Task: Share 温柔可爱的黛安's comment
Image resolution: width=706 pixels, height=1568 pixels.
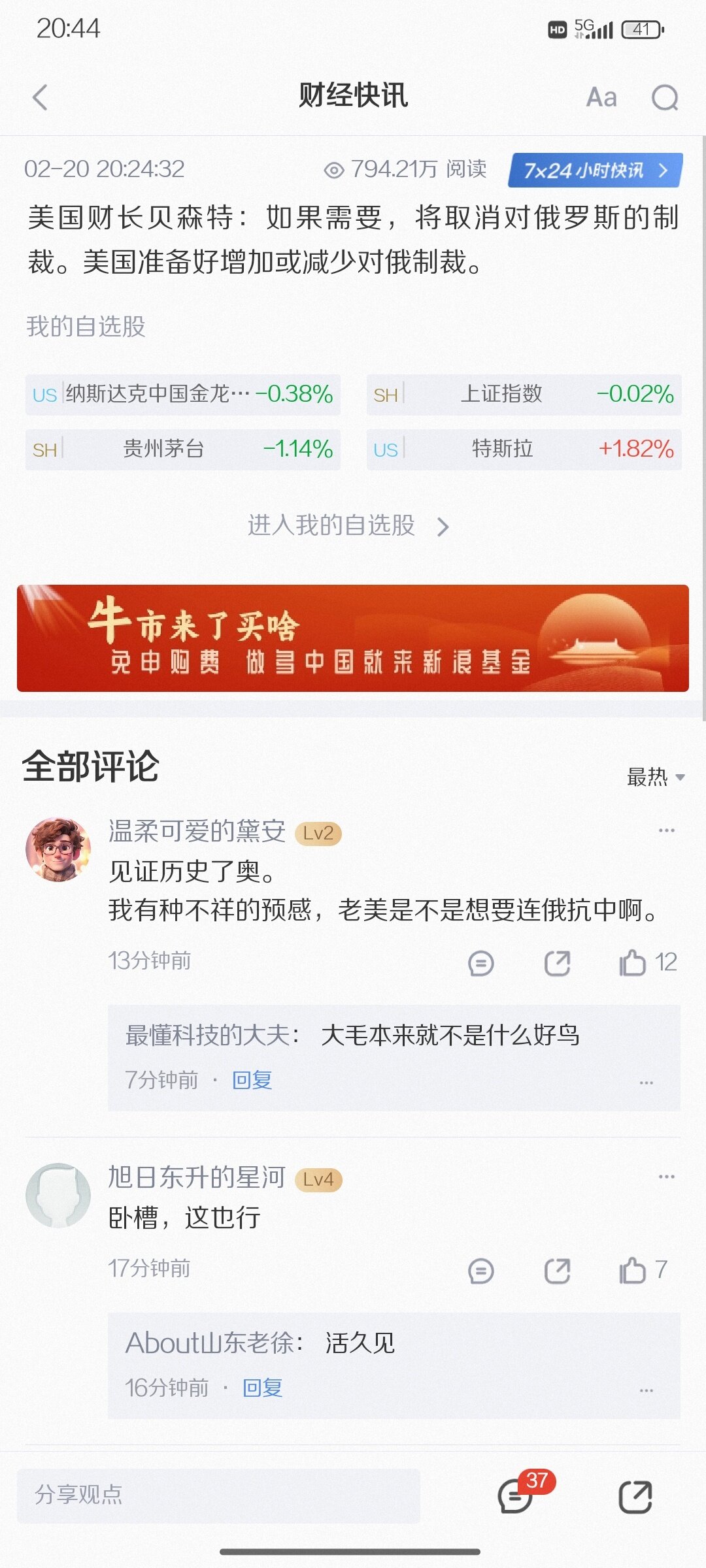Action: tap(557, 963)
